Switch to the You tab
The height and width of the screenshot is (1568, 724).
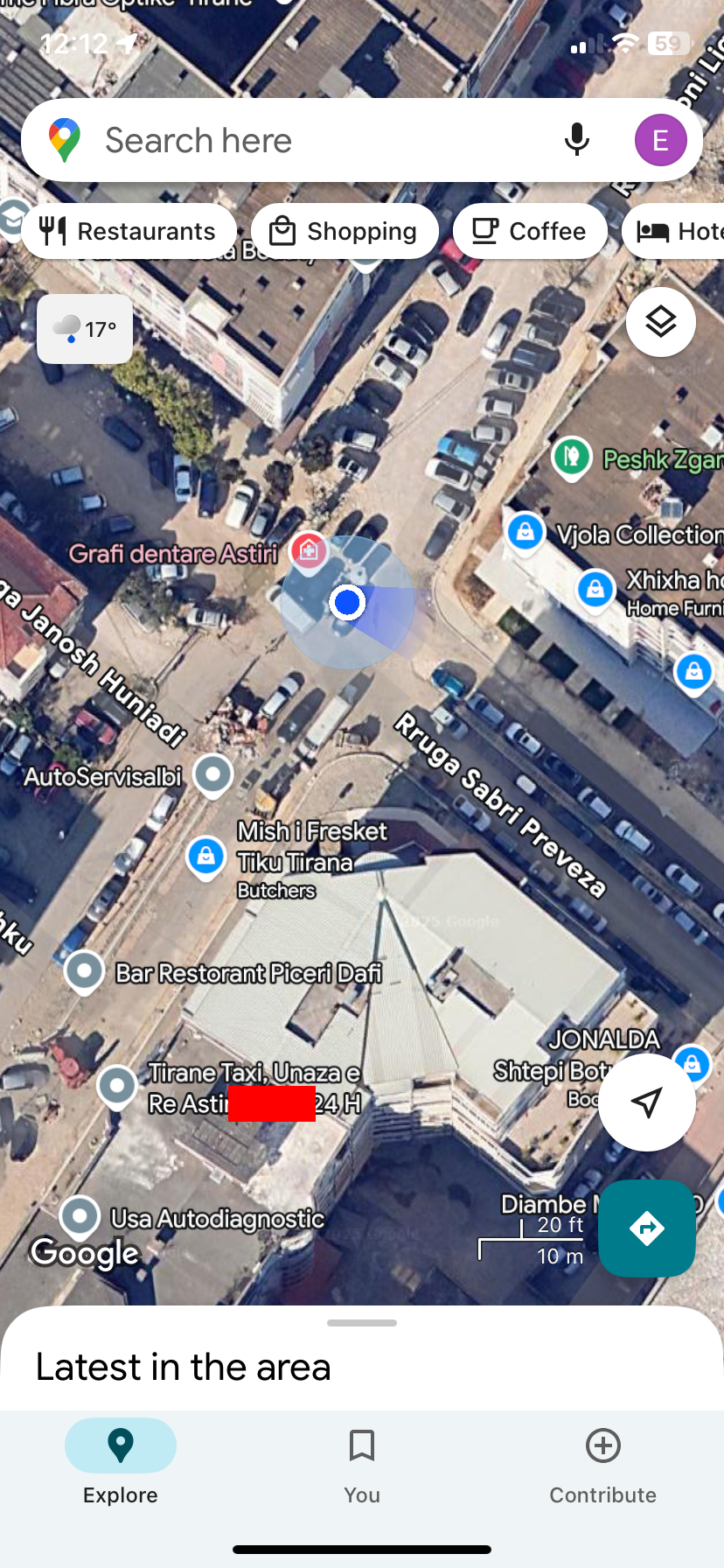click(x=361, y=1461)
